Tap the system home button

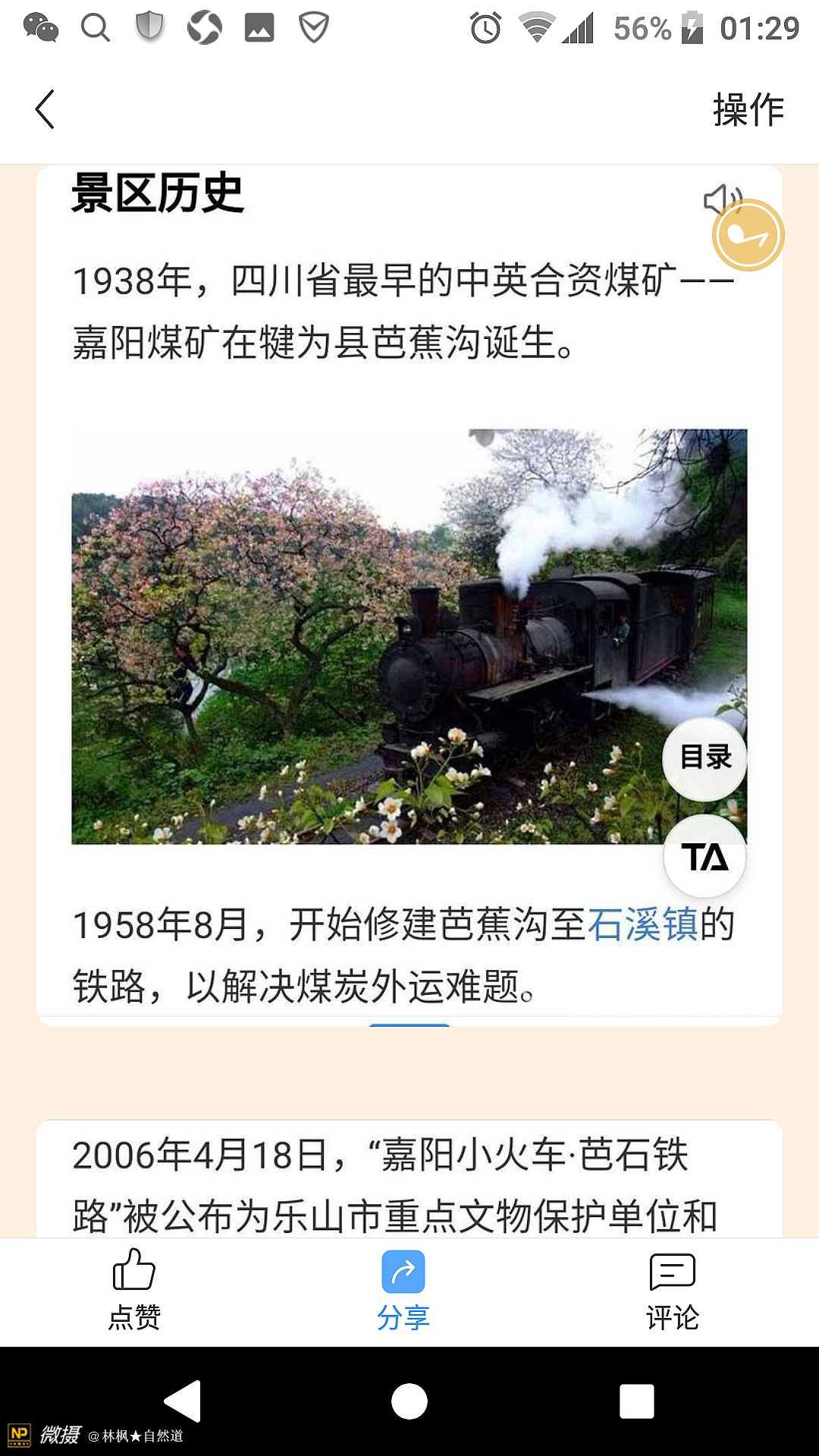(409, 1401)
